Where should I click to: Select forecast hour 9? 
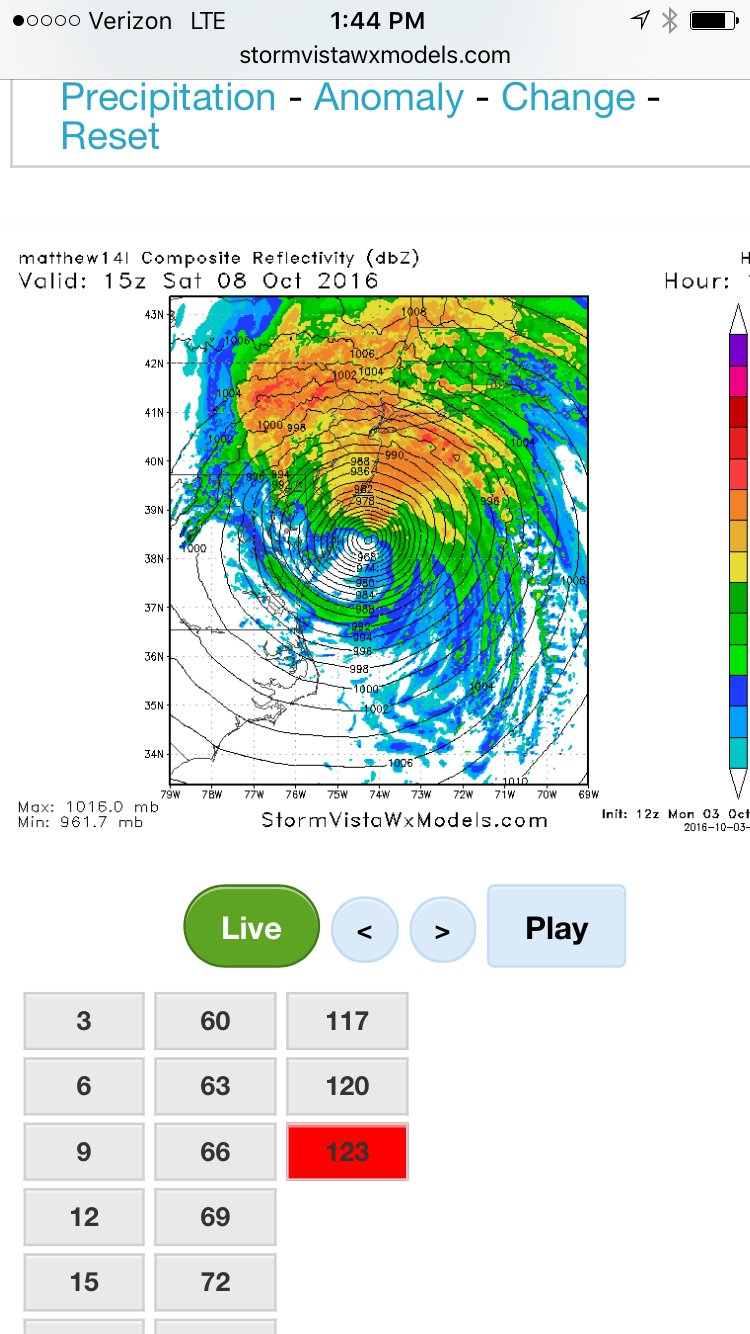click(84, 1151)
